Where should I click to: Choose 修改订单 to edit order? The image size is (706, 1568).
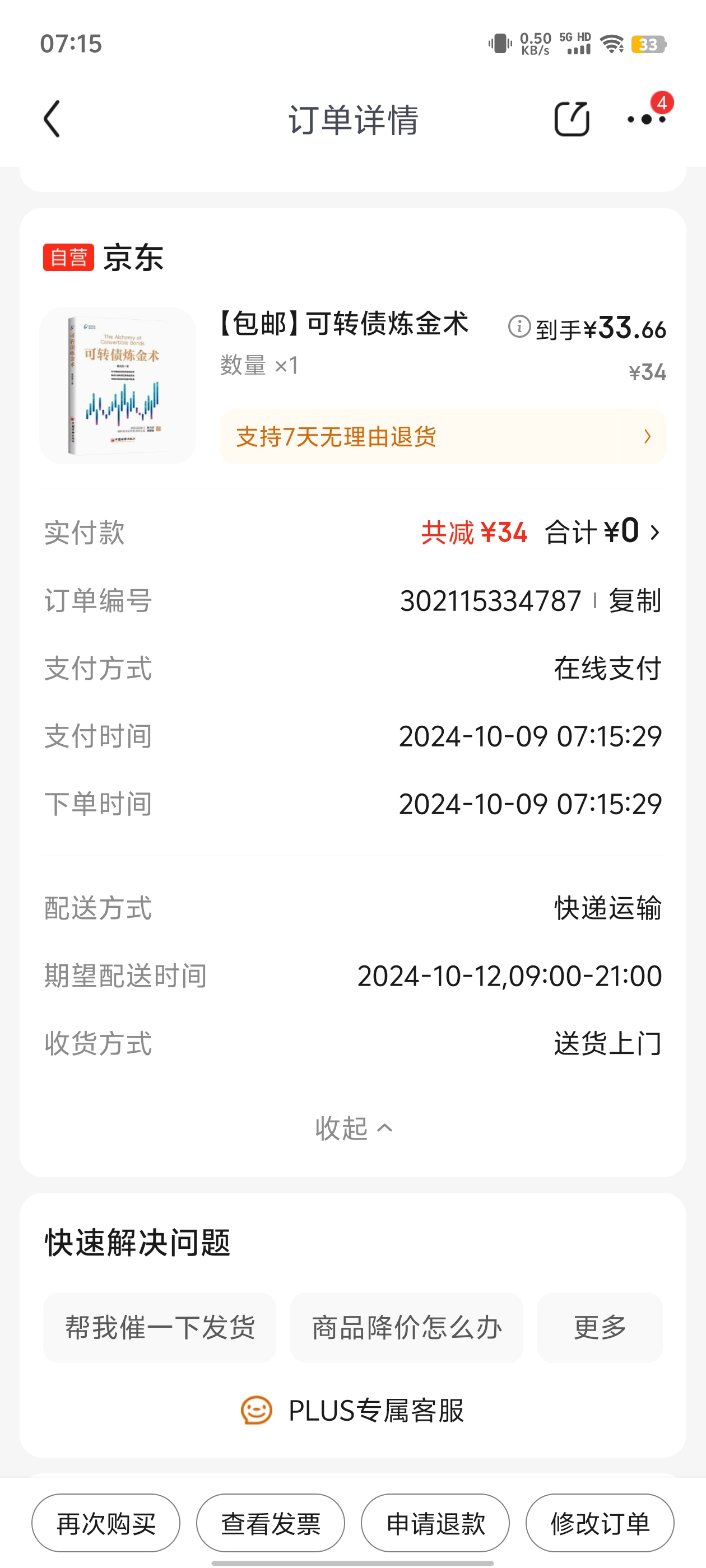(600, 1524)
